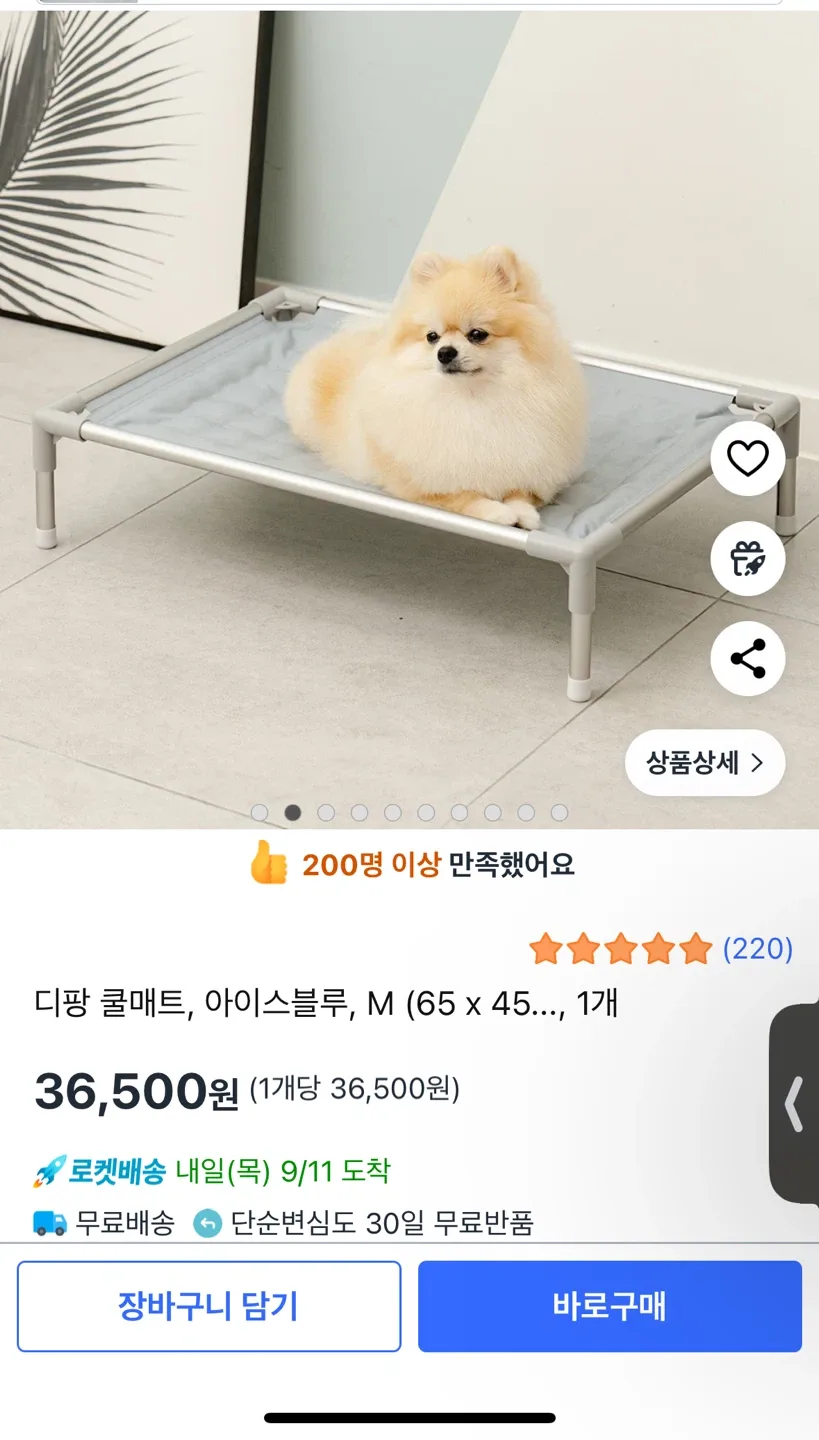Tap 장바구니 담기 to add to cart
The width and height of the screenshot is (819, 1440).
click(209, 1306)
